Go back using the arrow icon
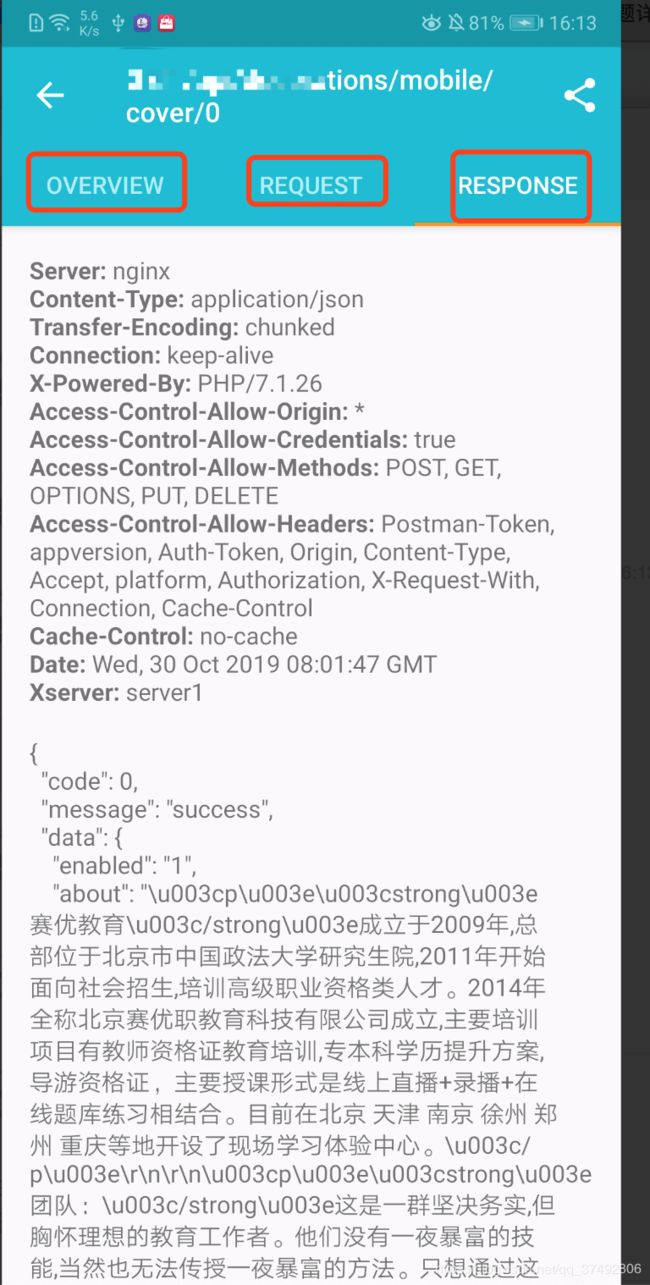The width and height of the screenshot is (650, 1285). click(50, 96)
